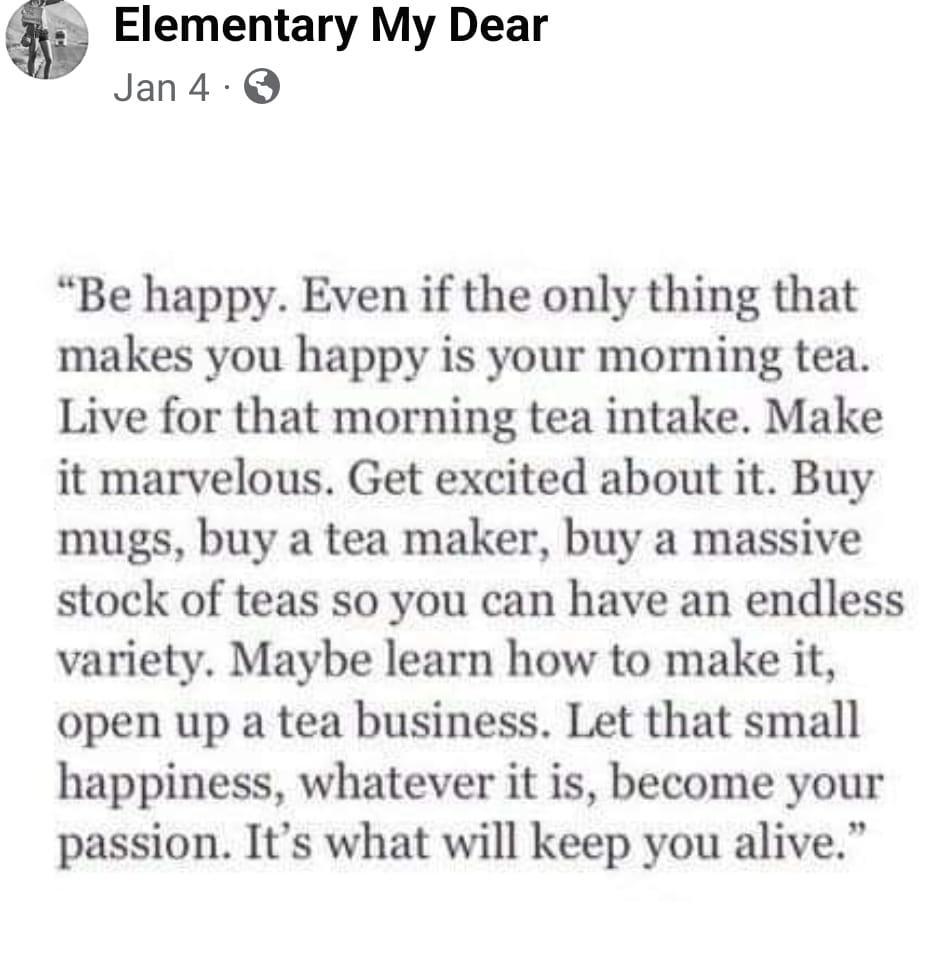Open the Elementary My Dear profile picture
949x960 pixels.
click(45, 40)
